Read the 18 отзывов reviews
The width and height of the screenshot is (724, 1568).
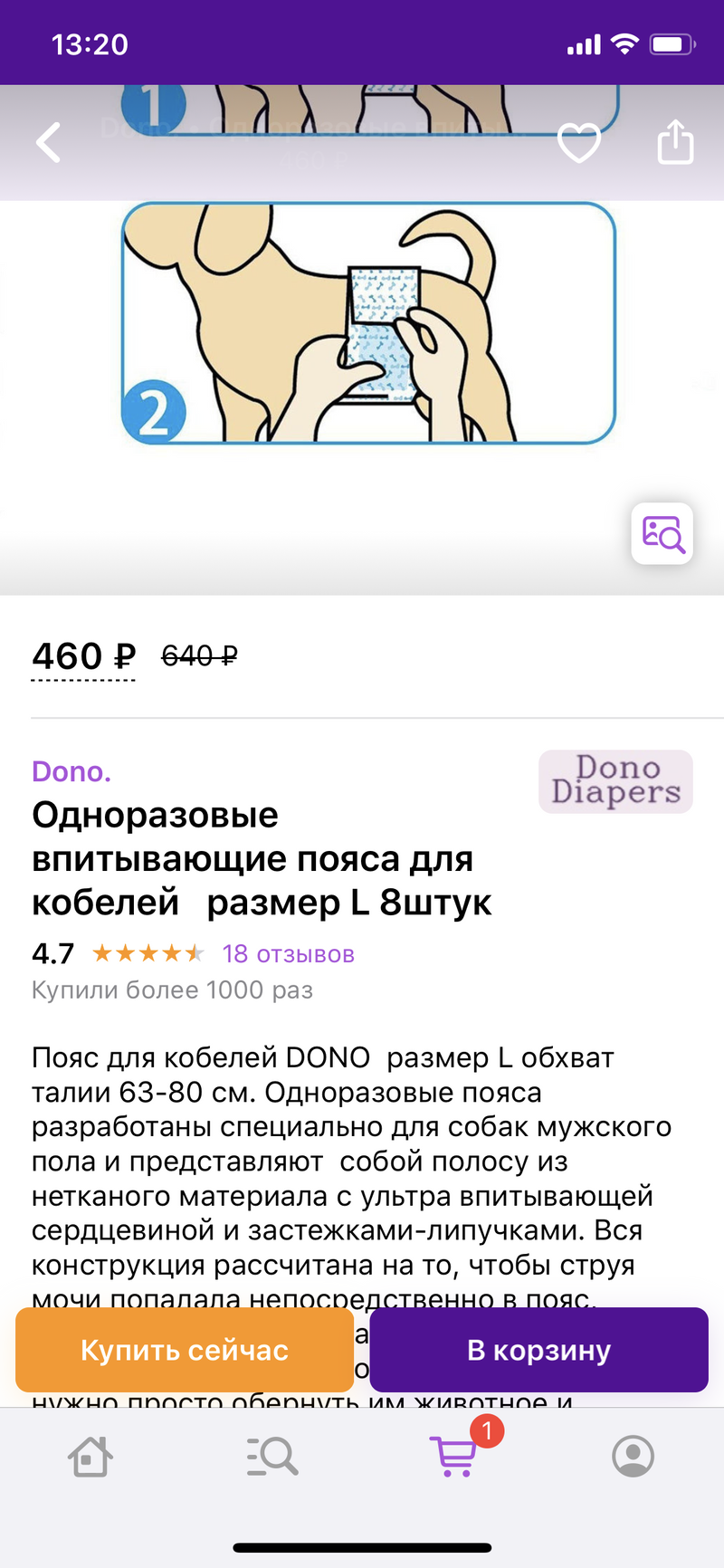coord(288,954)
